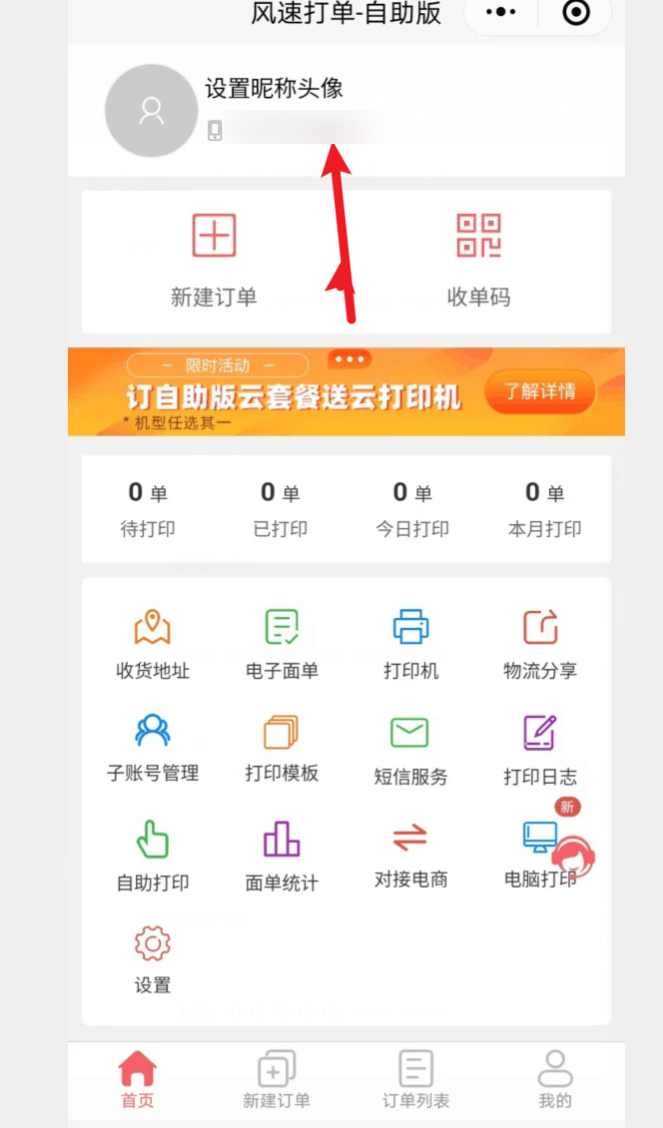Switch to 订单列表 bottom tab
The width and height of the screenshot is (663, 1128).
(416, 1079)
